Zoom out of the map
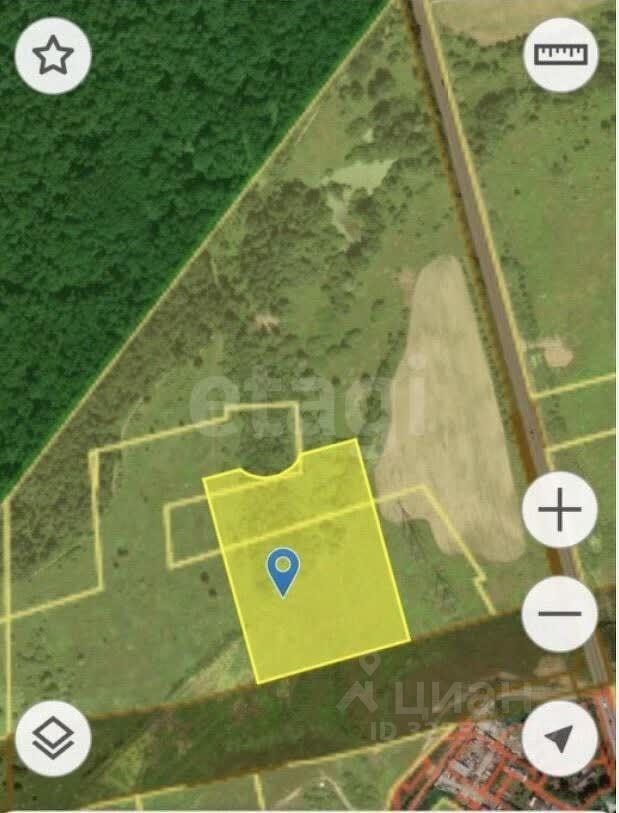The image size is (619, 813). point(560,614)
